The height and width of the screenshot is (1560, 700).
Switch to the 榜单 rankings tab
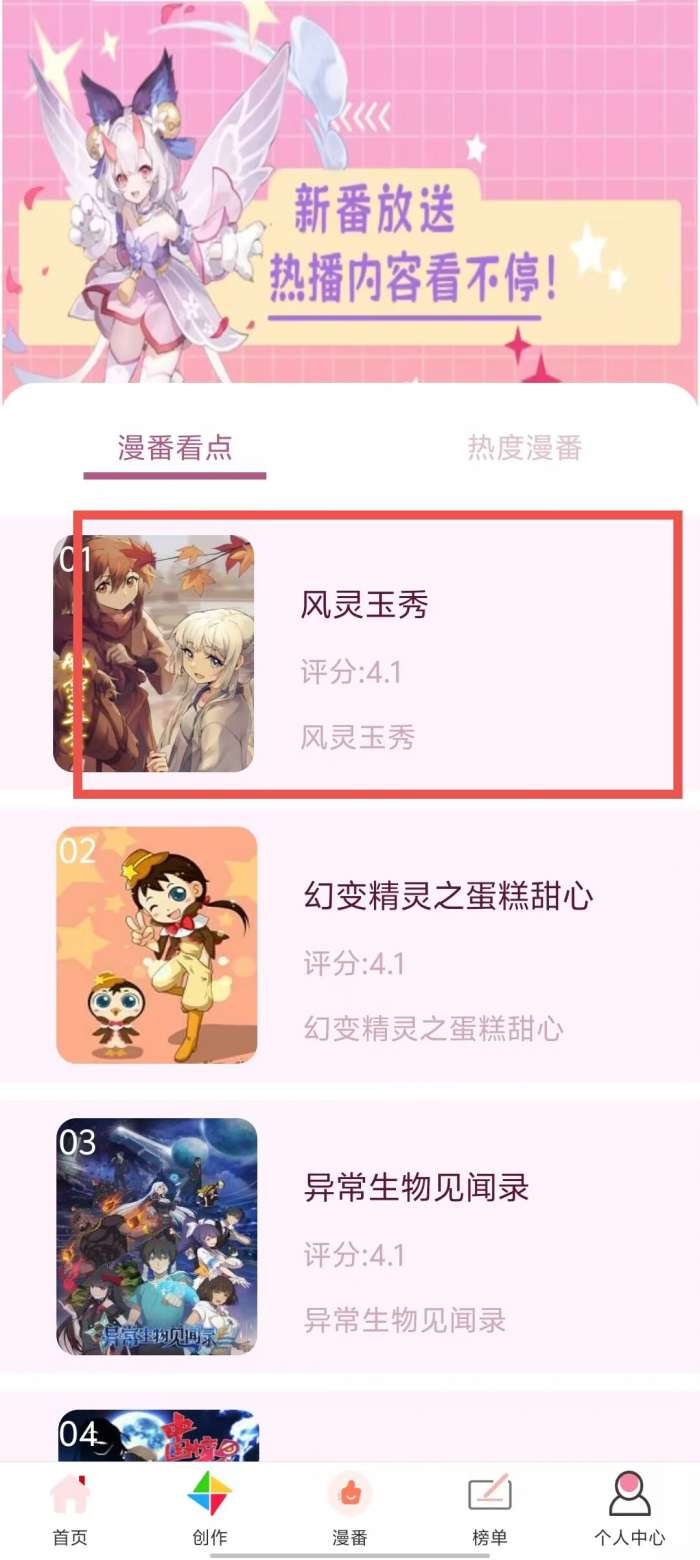pyautogui.click(x=490, y=1510)
